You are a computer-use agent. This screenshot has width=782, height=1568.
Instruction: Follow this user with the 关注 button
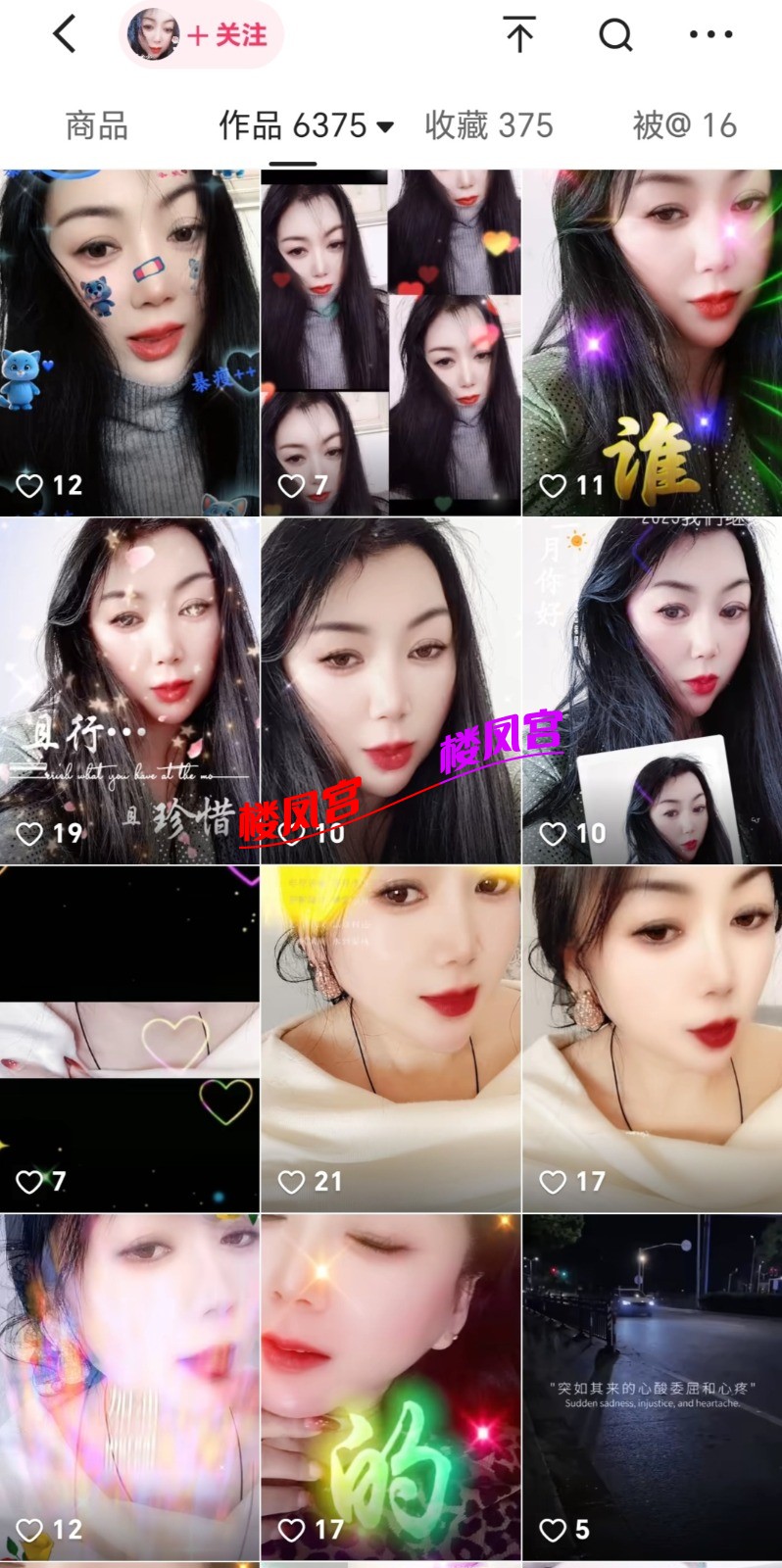(x=227, y=35)
